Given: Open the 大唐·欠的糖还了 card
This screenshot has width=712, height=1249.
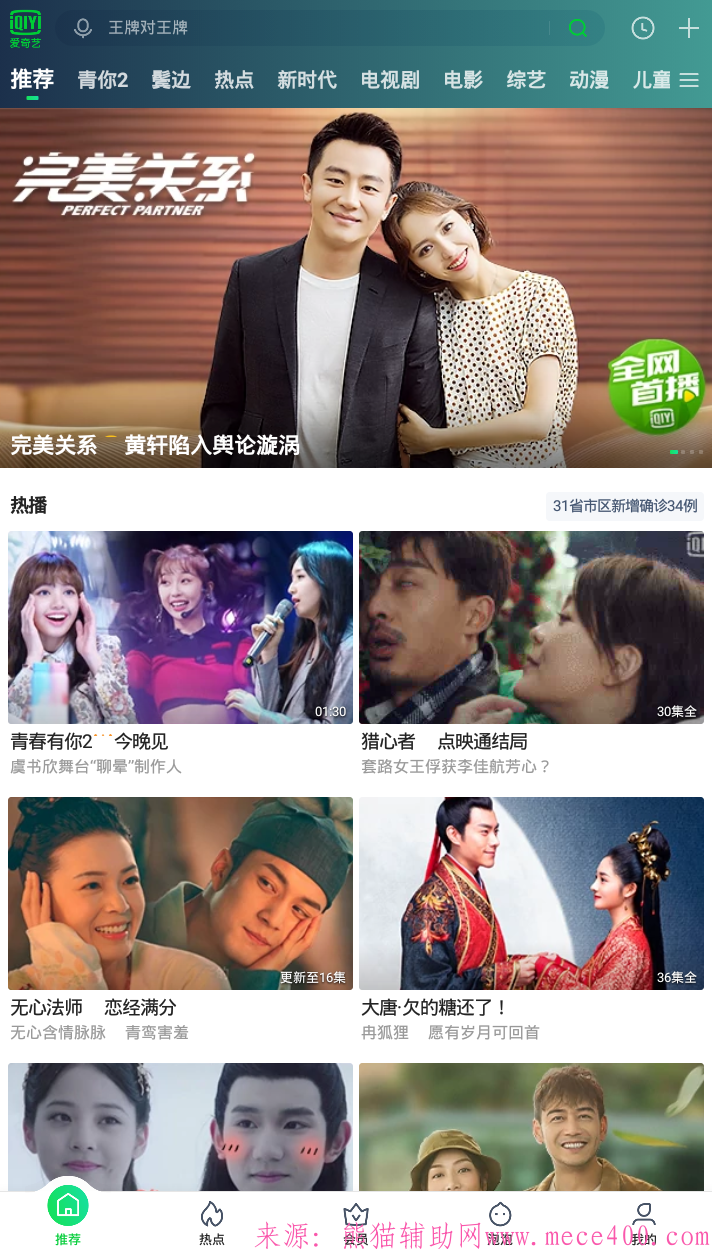Looking at the screenshot, I should click(531, 893).
